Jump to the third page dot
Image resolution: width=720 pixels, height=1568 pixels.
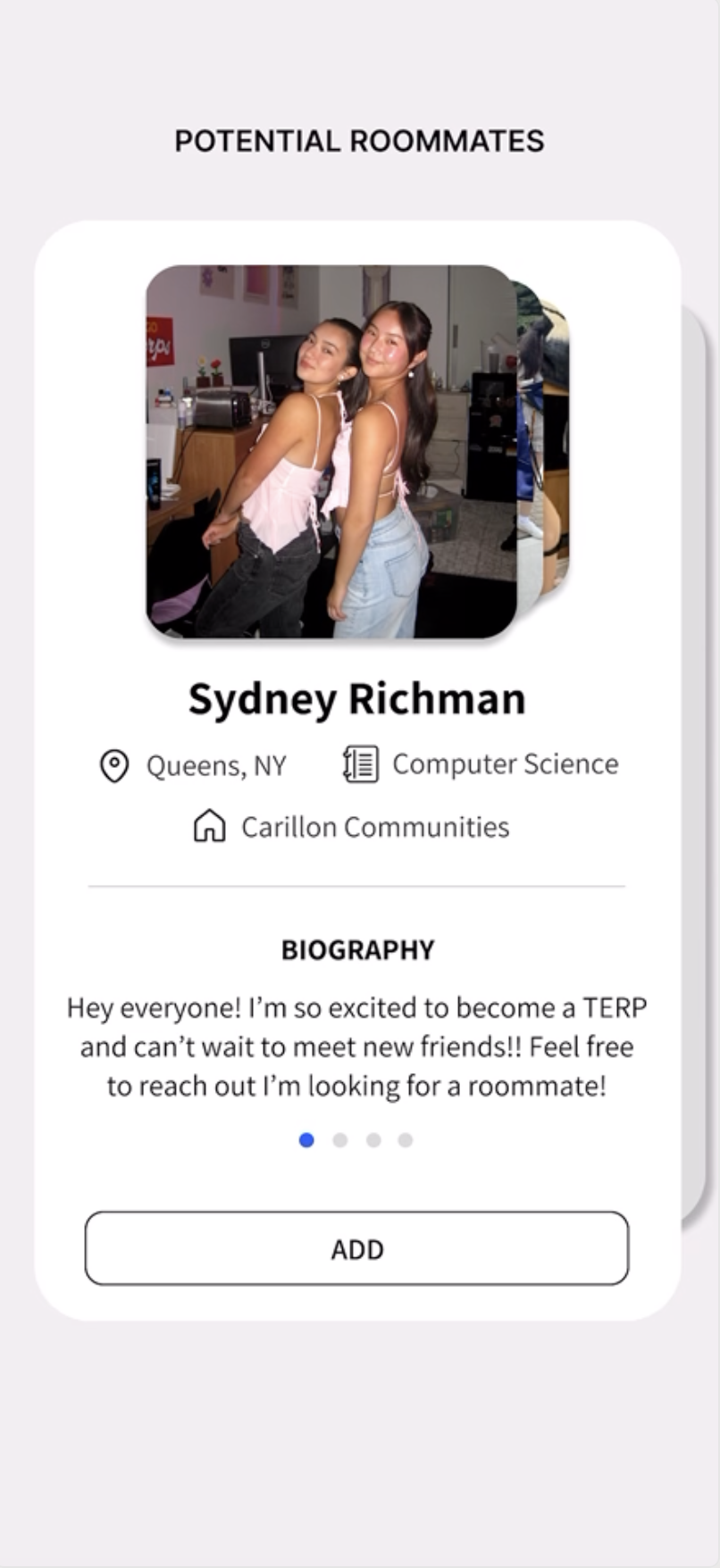coord(373,1140)
